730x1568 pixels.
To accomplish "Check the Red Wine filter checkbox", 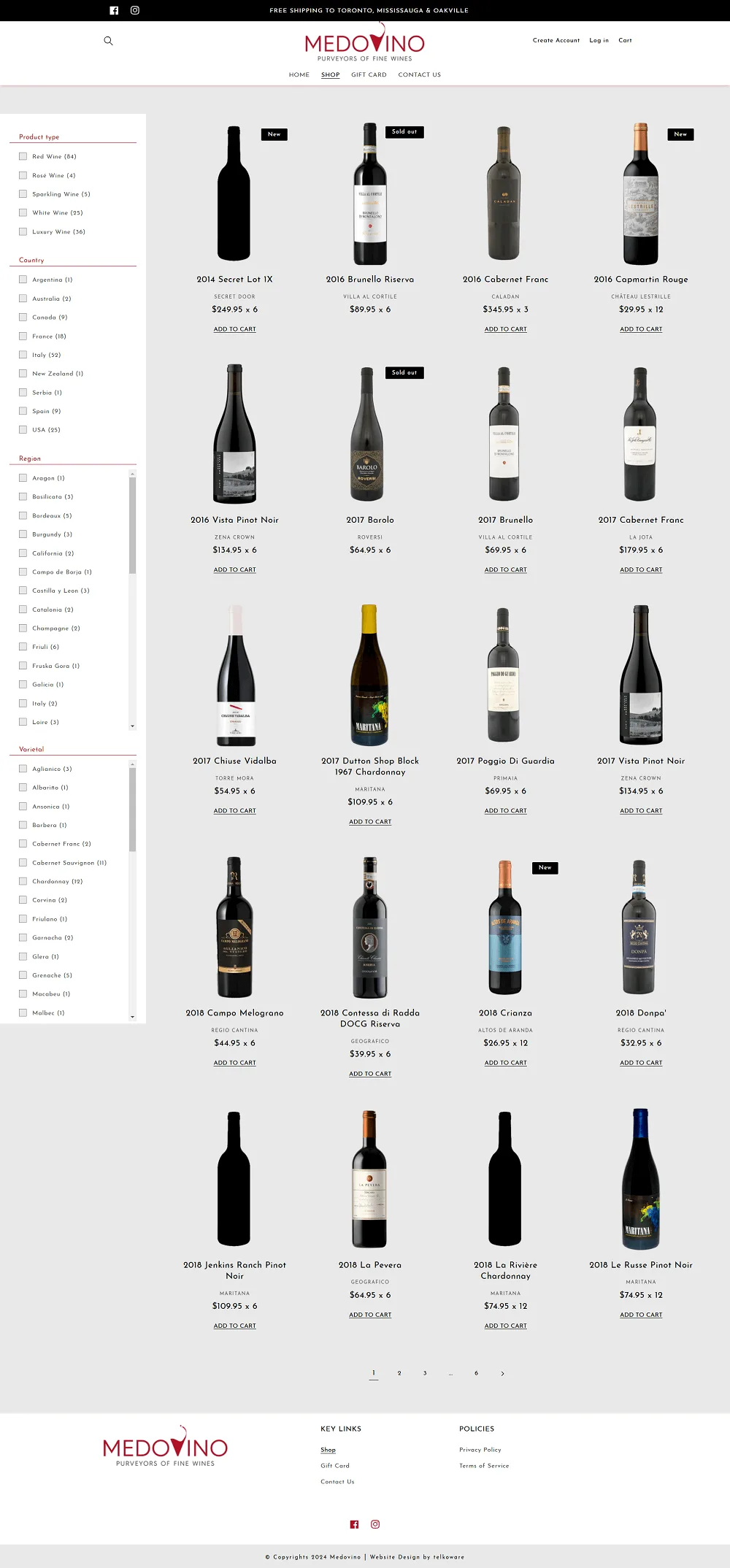I will click(x=23, y=156).
